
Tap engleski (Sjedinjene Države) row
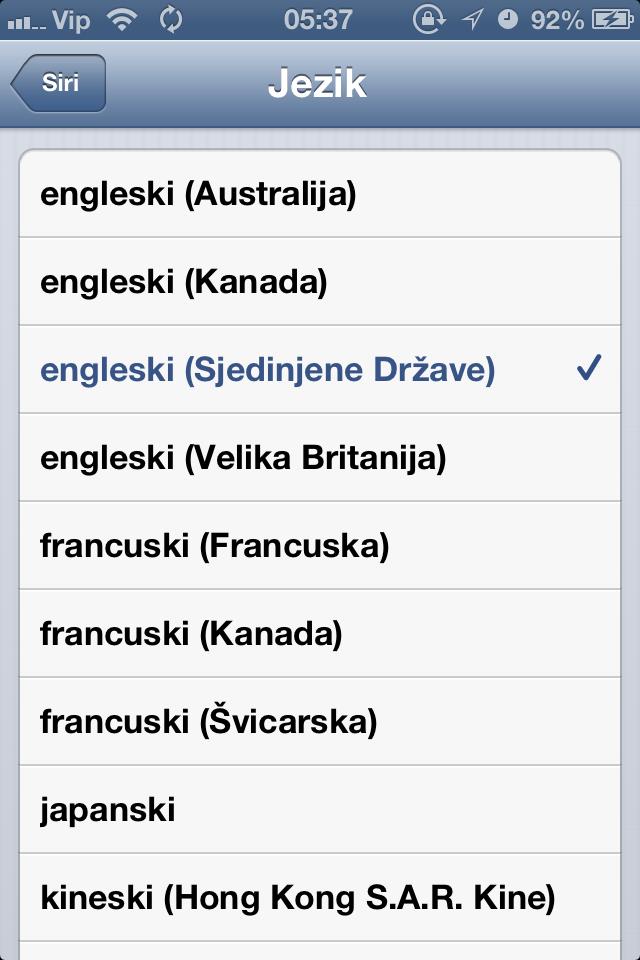click(x=320, y=370)
